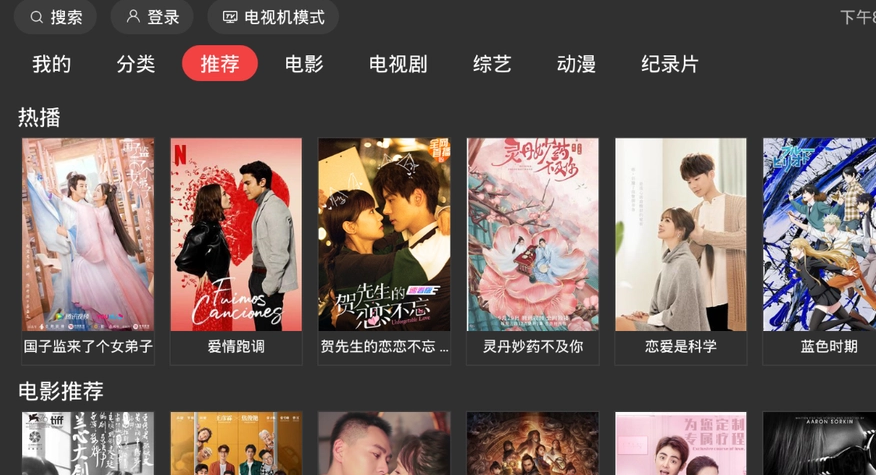Viewport: 876px width, 475px height.
Task: Open the 纪录片 documentary tab
Action: click(670, 64)
